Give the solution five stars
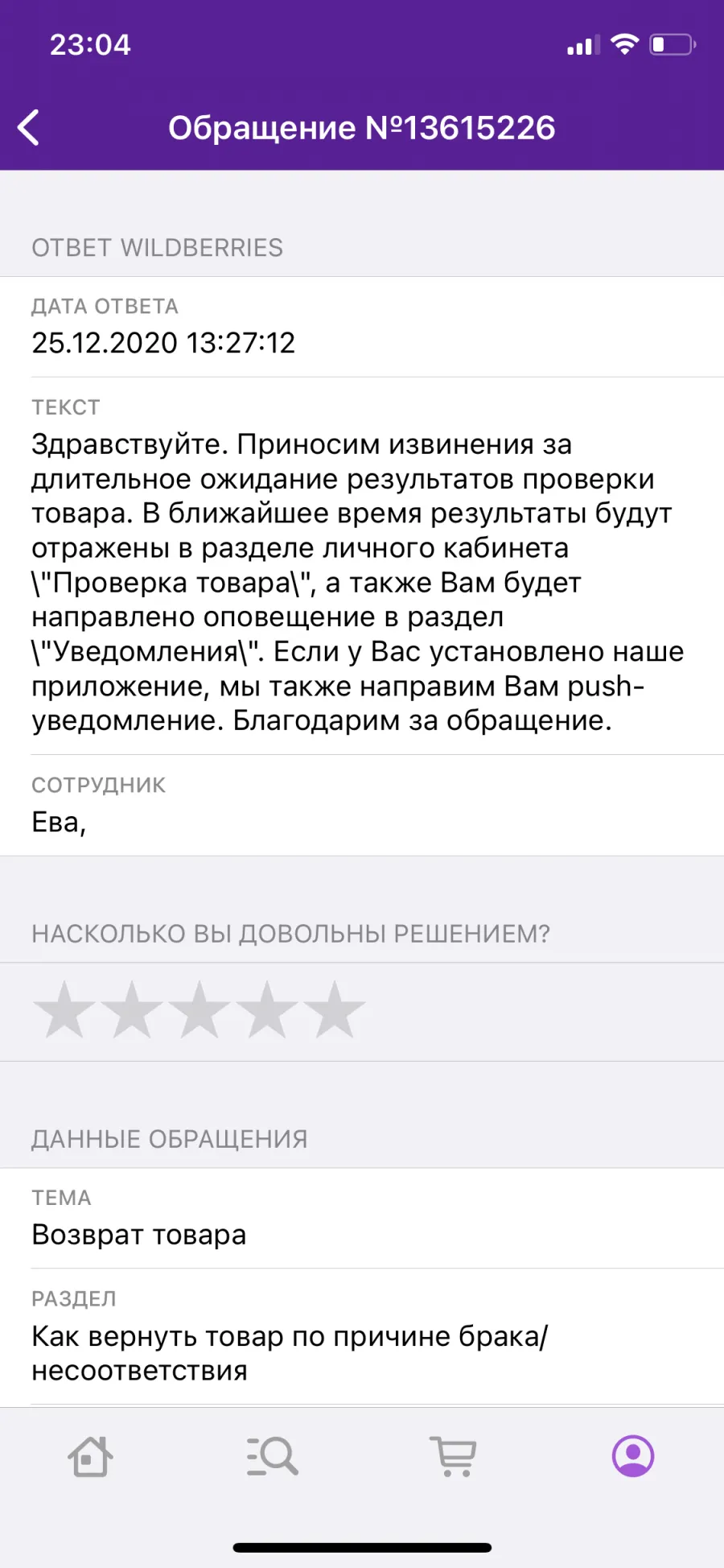 point(335,1009)
